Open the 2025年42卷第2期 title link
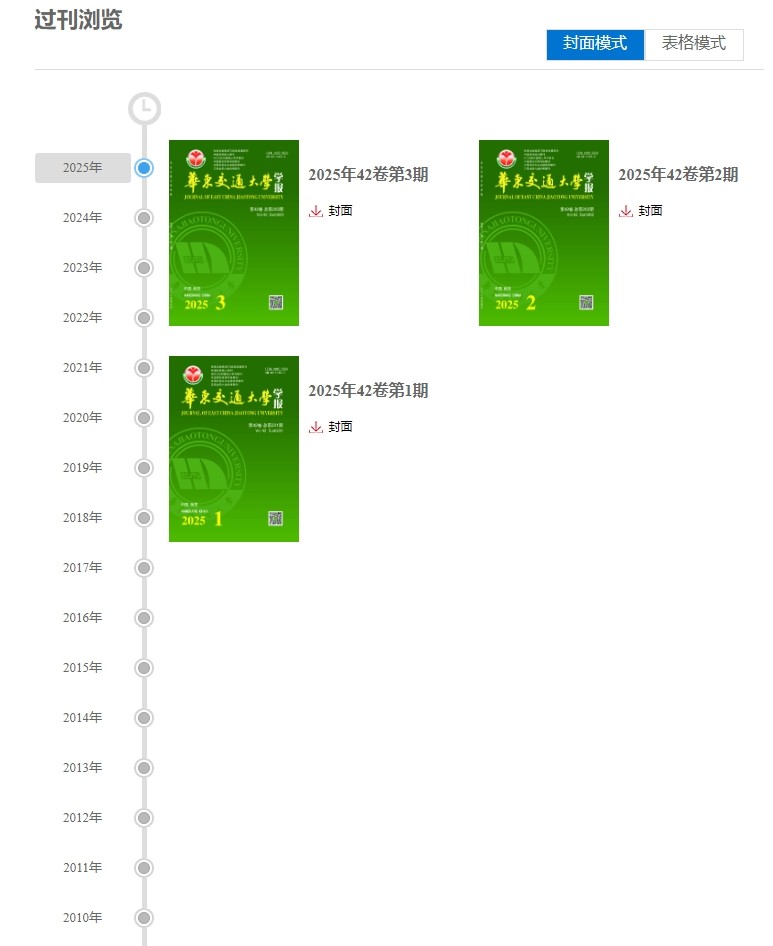The width and height of the screenshot is (773, 946). pyautogui.click(x=678, y=175)
